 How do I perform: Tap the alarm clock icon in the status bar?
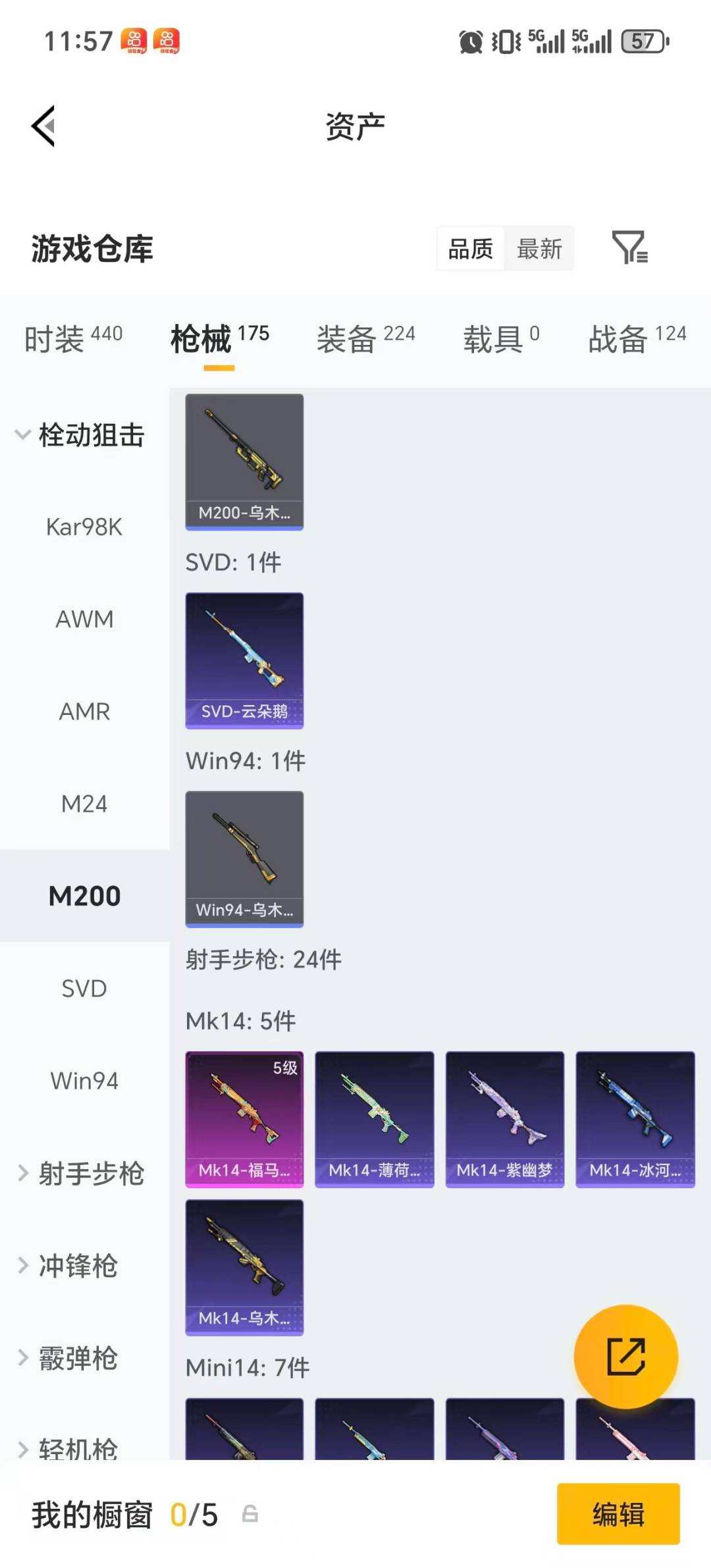point(470,41)
